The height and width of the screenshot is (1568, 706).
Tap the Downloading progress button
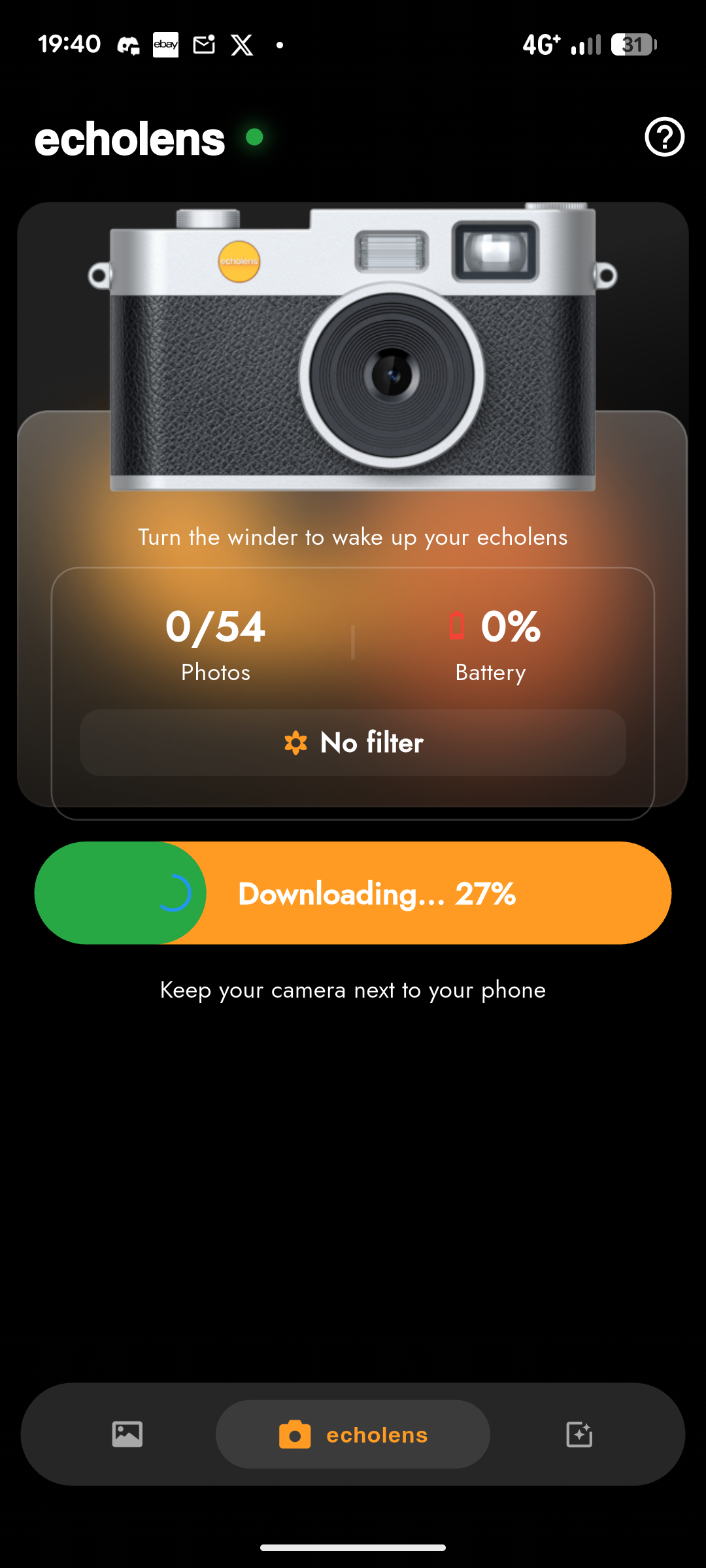[x=353, y=893]
